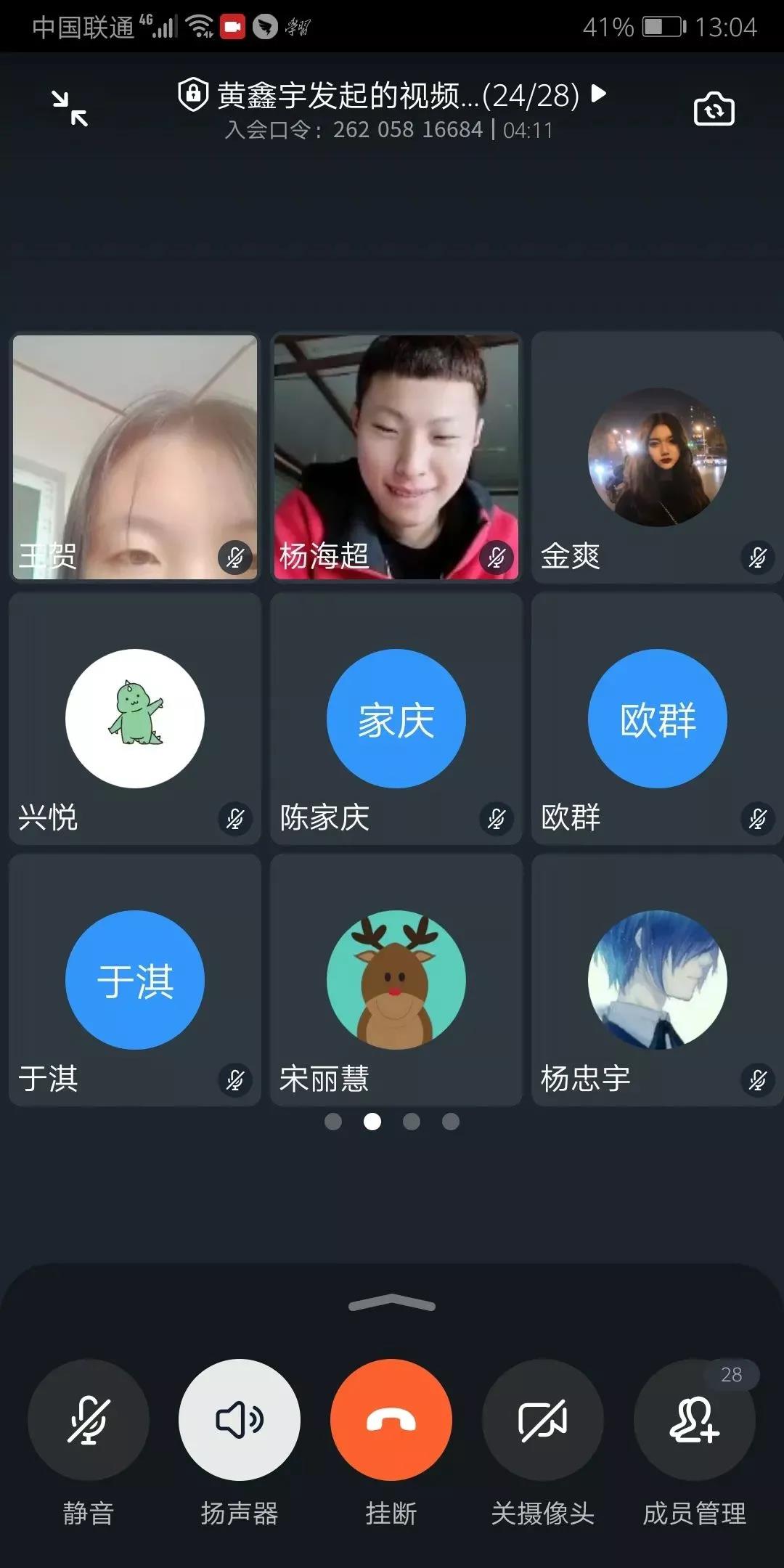The height and width of the screenshot is (1568, 784).
Task: Hang up with the 挂断 button
Action: [391, 1420]
